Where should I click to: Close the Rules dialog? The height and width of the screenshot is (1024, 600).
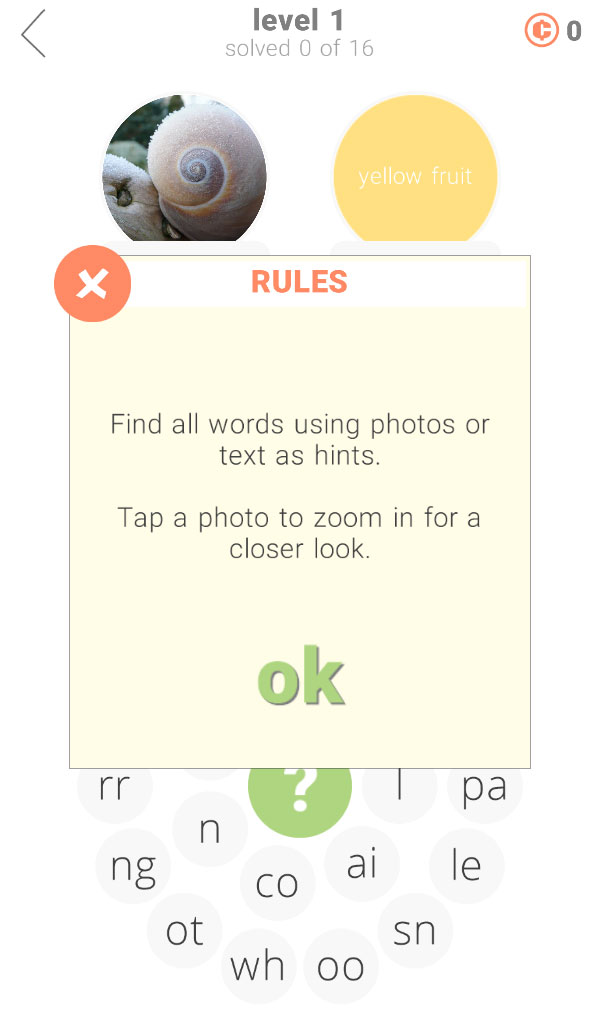coord(92,283)
